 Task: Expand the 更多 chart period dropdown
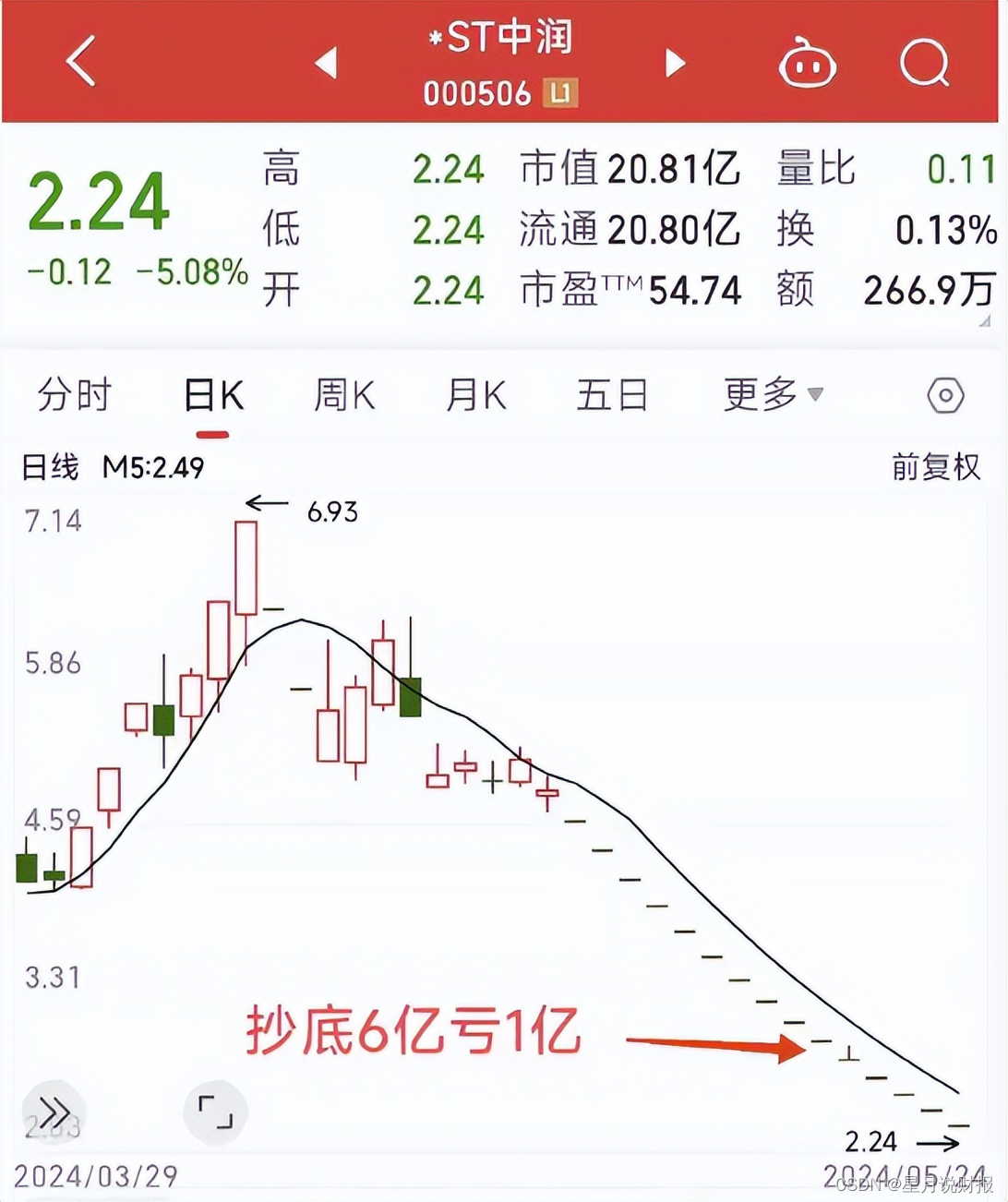coord(773,395)
